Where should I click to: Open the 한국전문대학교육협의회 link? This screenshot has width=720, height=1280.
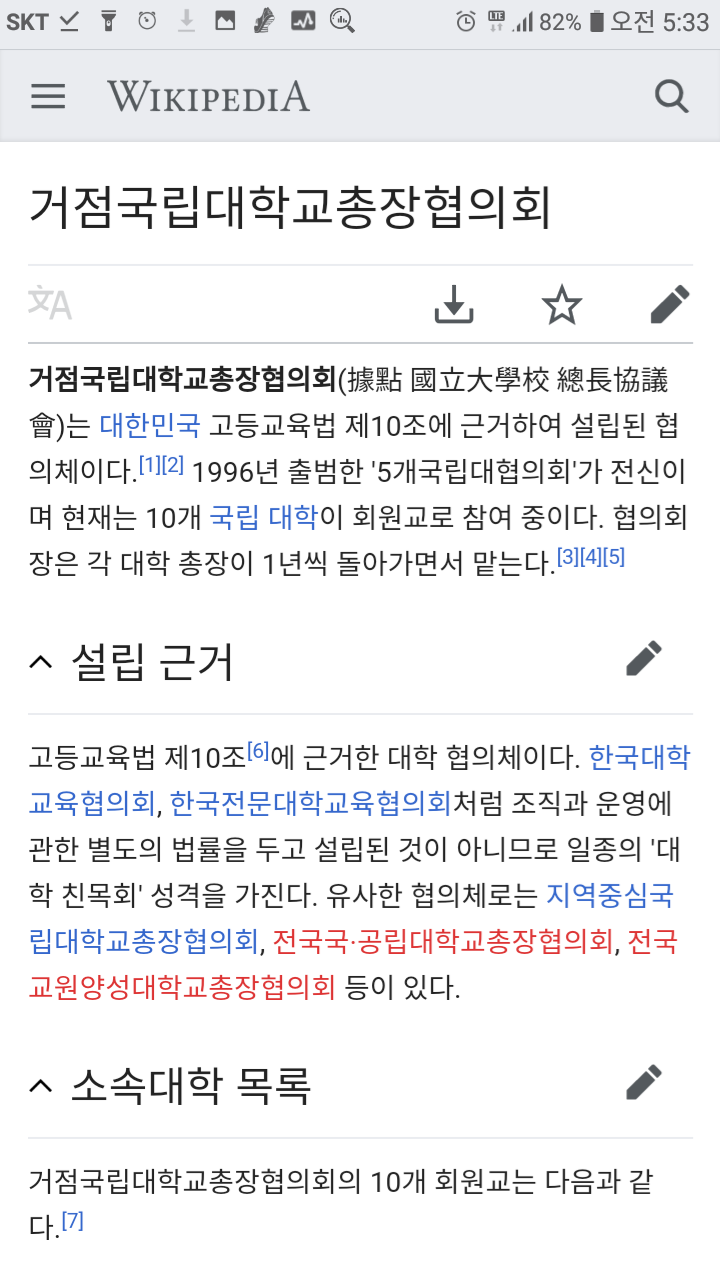[x=310, y=802]
